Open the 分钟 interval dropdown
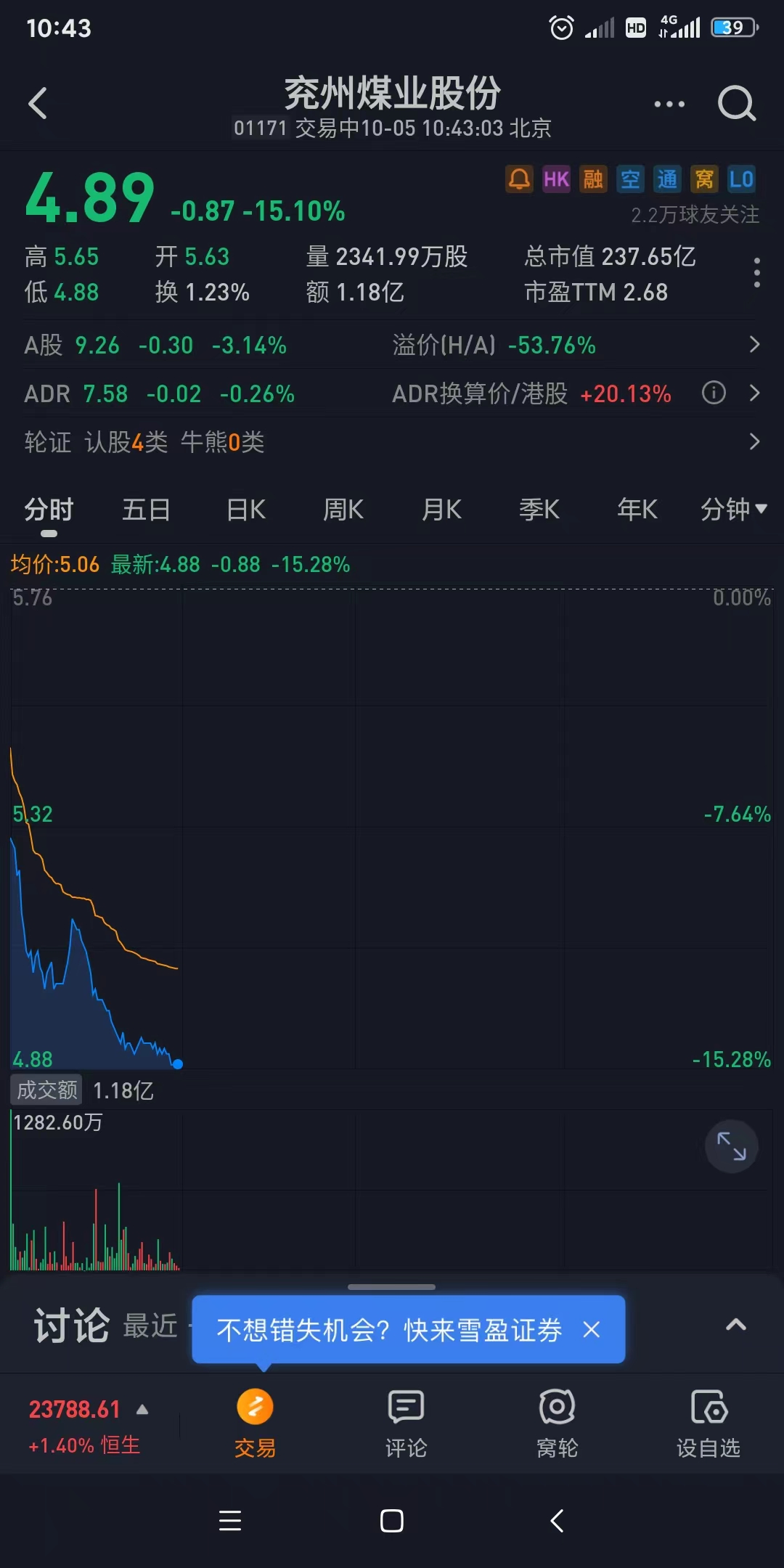This screenshot has height=1568, width=784. [x=733, y=510]
